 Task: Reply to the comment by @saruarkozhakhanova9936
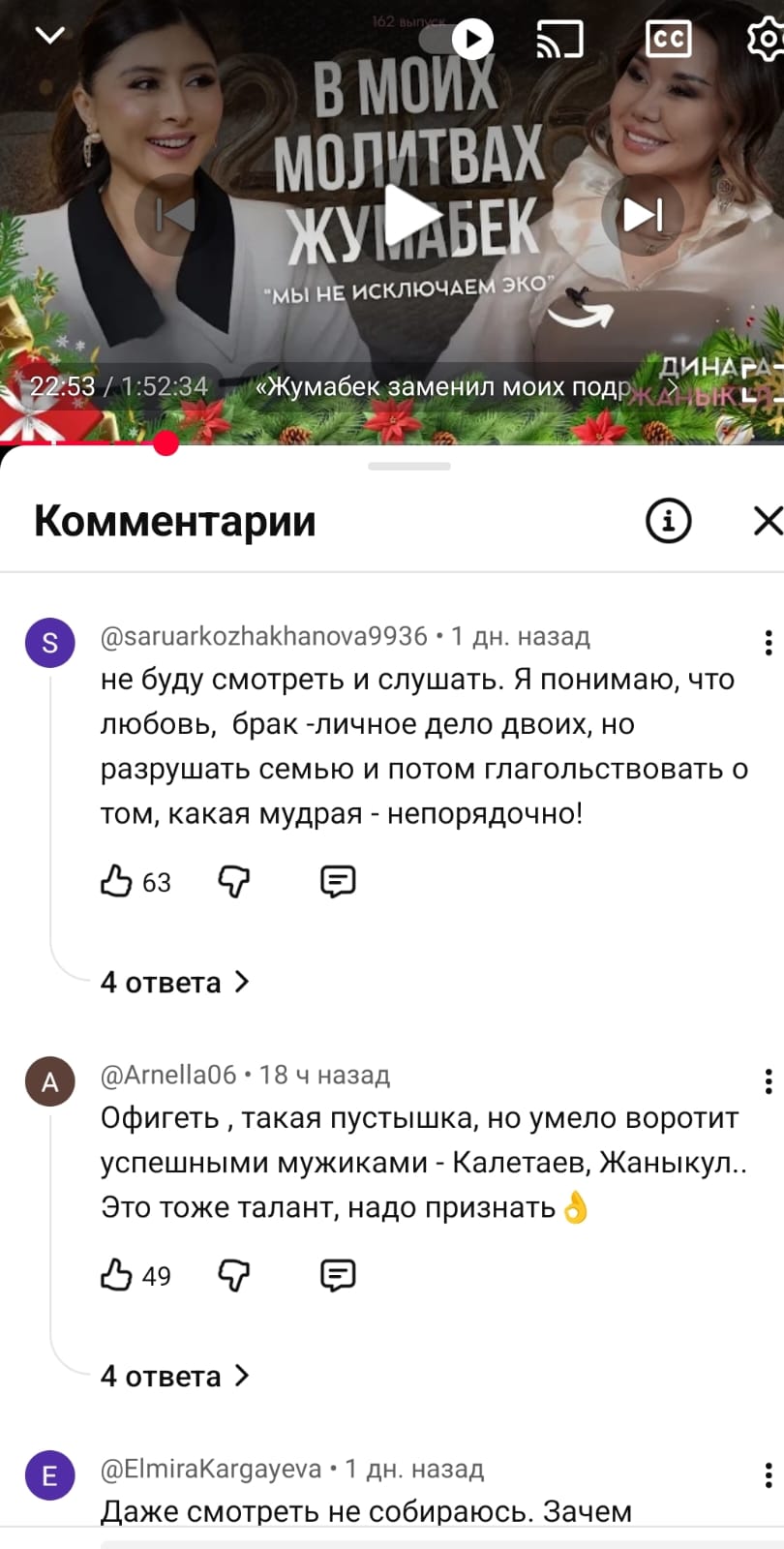tap(338, 881)
